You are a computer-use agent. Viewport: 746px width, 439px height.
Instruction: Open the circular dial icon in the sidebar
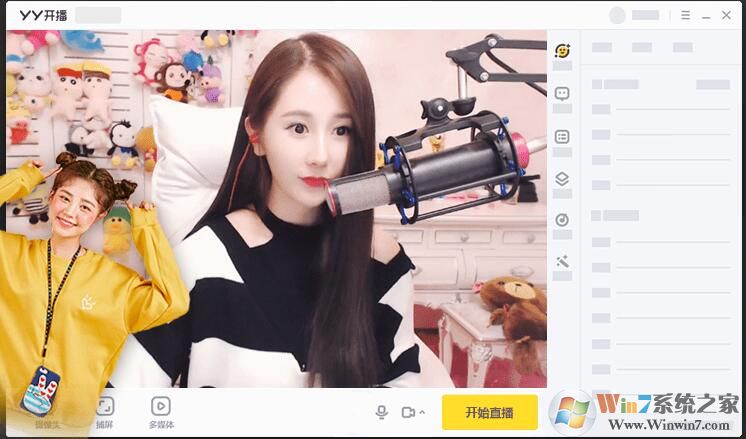562,220
